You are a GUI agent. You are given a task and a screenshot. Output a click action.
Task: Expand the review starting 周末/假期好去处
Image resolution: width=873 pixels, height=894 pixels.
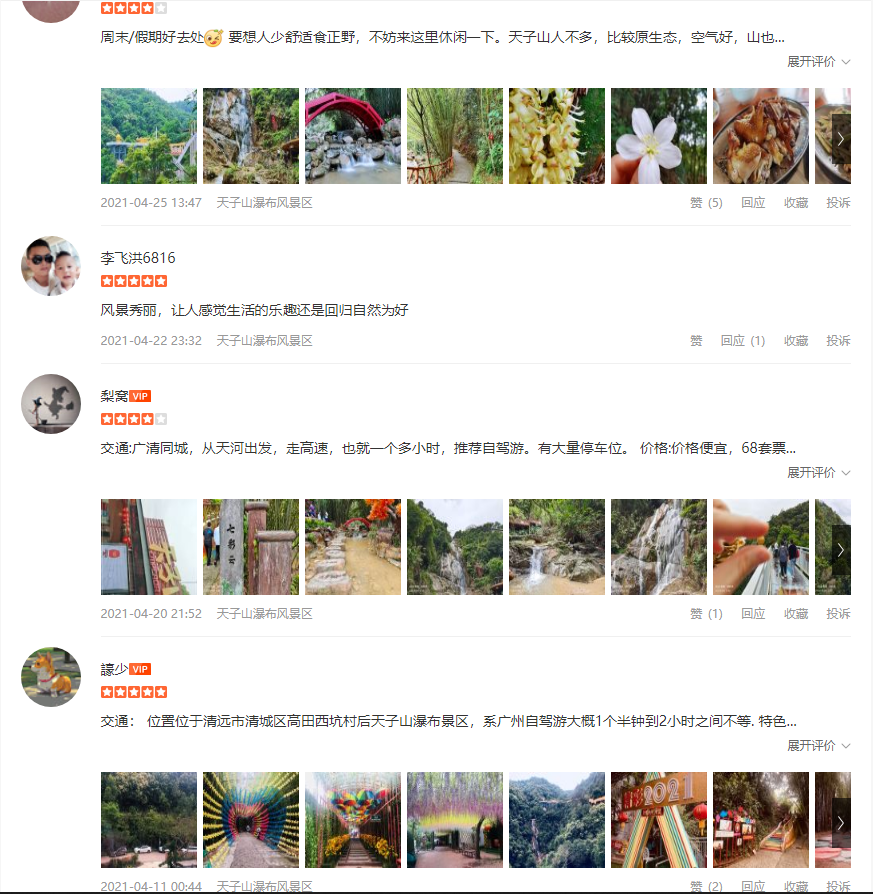click(x=818, y=62)
